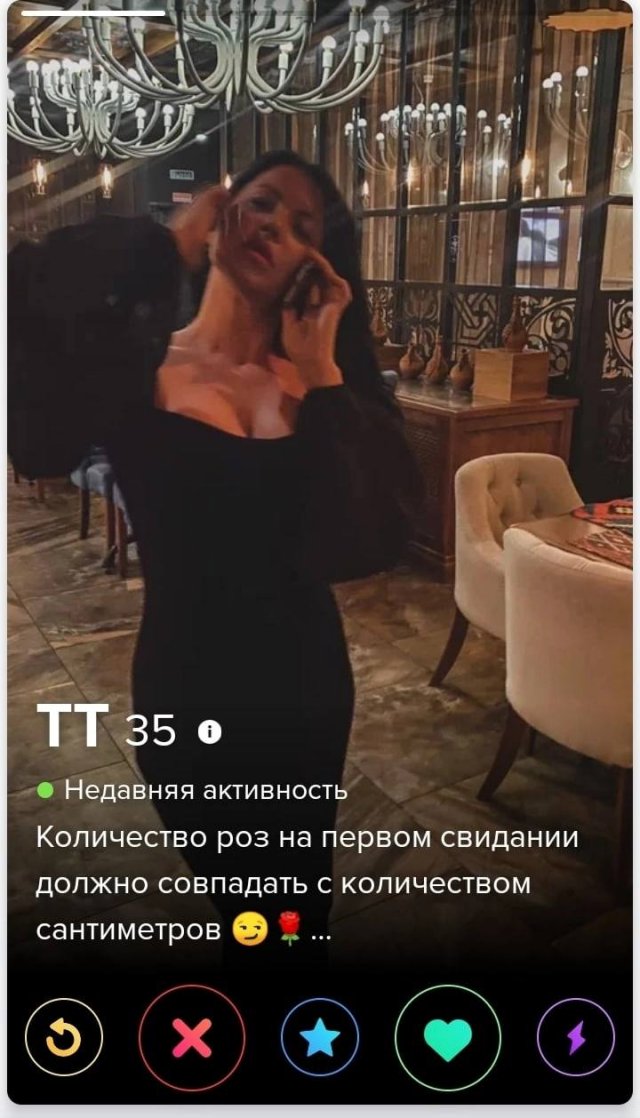Activate the purple lightning boost
The height and width of the screenshot is (1118, 640).
click(x=576, y=1038)
